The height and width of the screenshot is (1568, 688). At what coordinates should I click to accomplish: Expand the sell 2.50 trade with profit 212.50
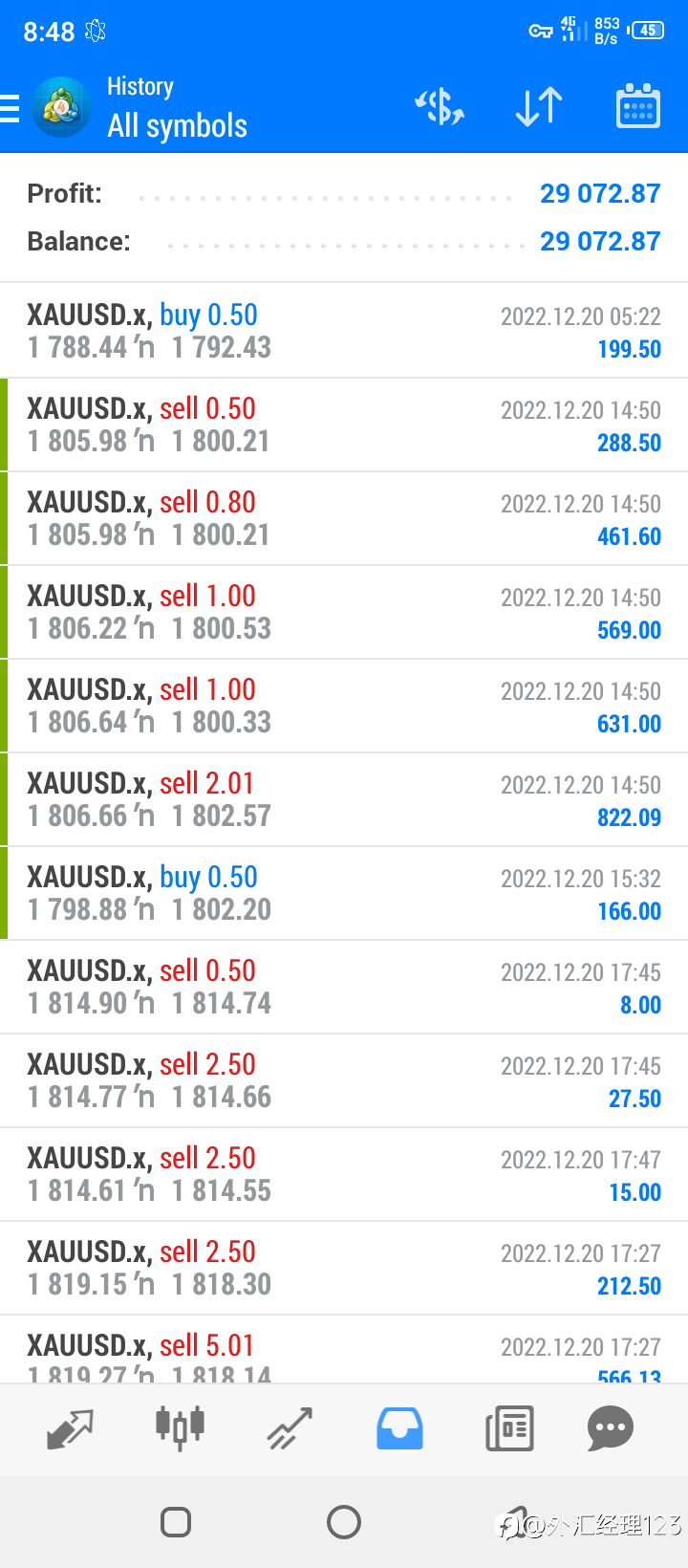pyautogui.click(x=344, y=1268)
